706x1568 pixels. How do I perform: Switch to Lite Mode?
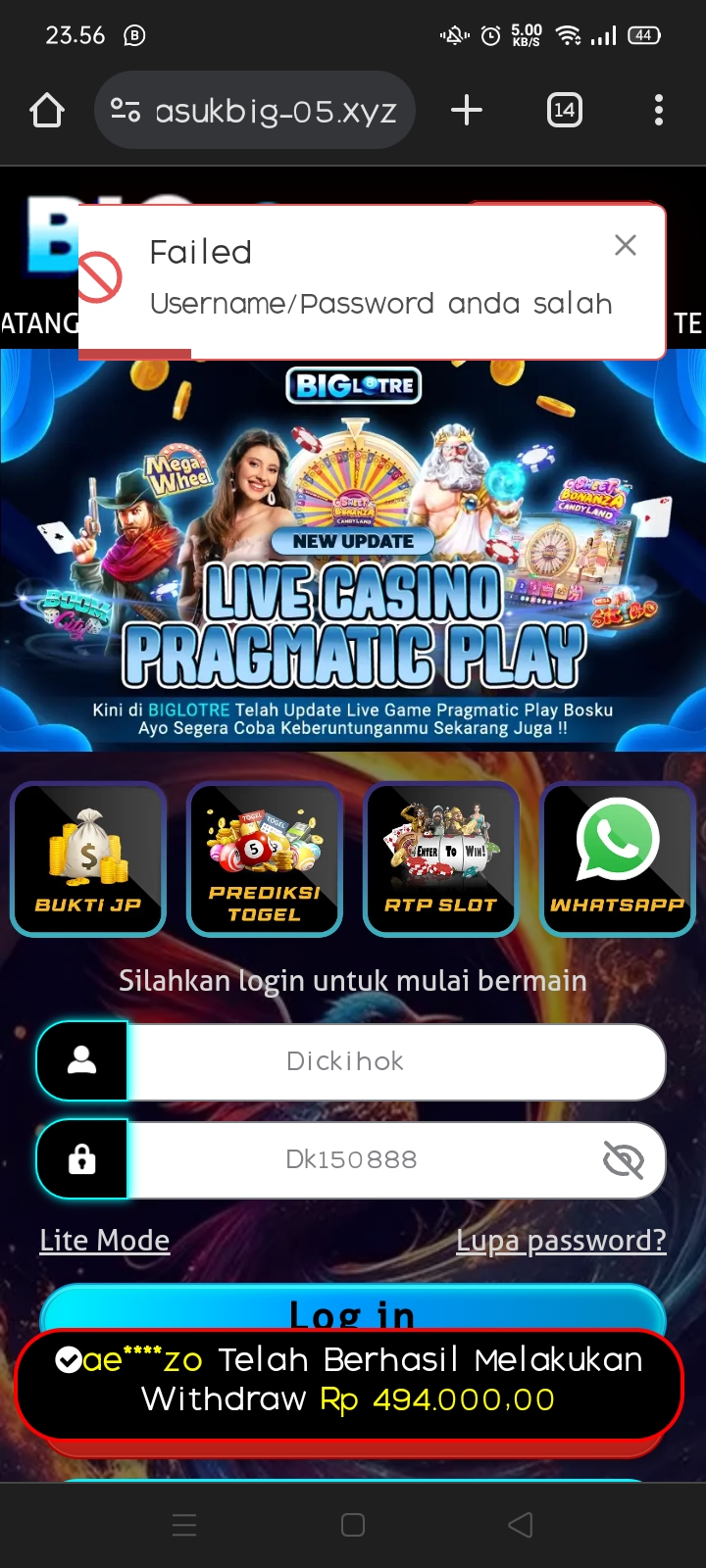[x=105, y=1241]
